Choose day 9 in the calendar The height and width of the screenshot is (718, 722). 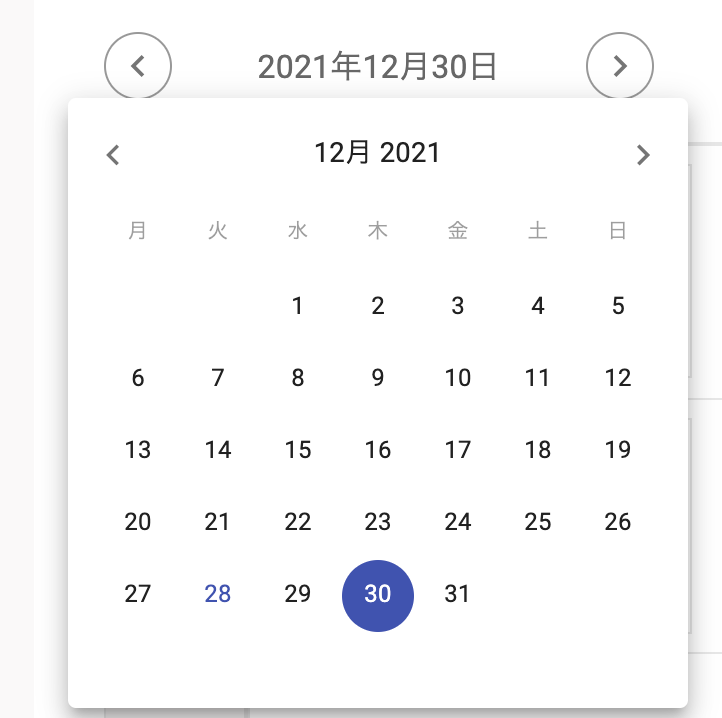[378, 378]
